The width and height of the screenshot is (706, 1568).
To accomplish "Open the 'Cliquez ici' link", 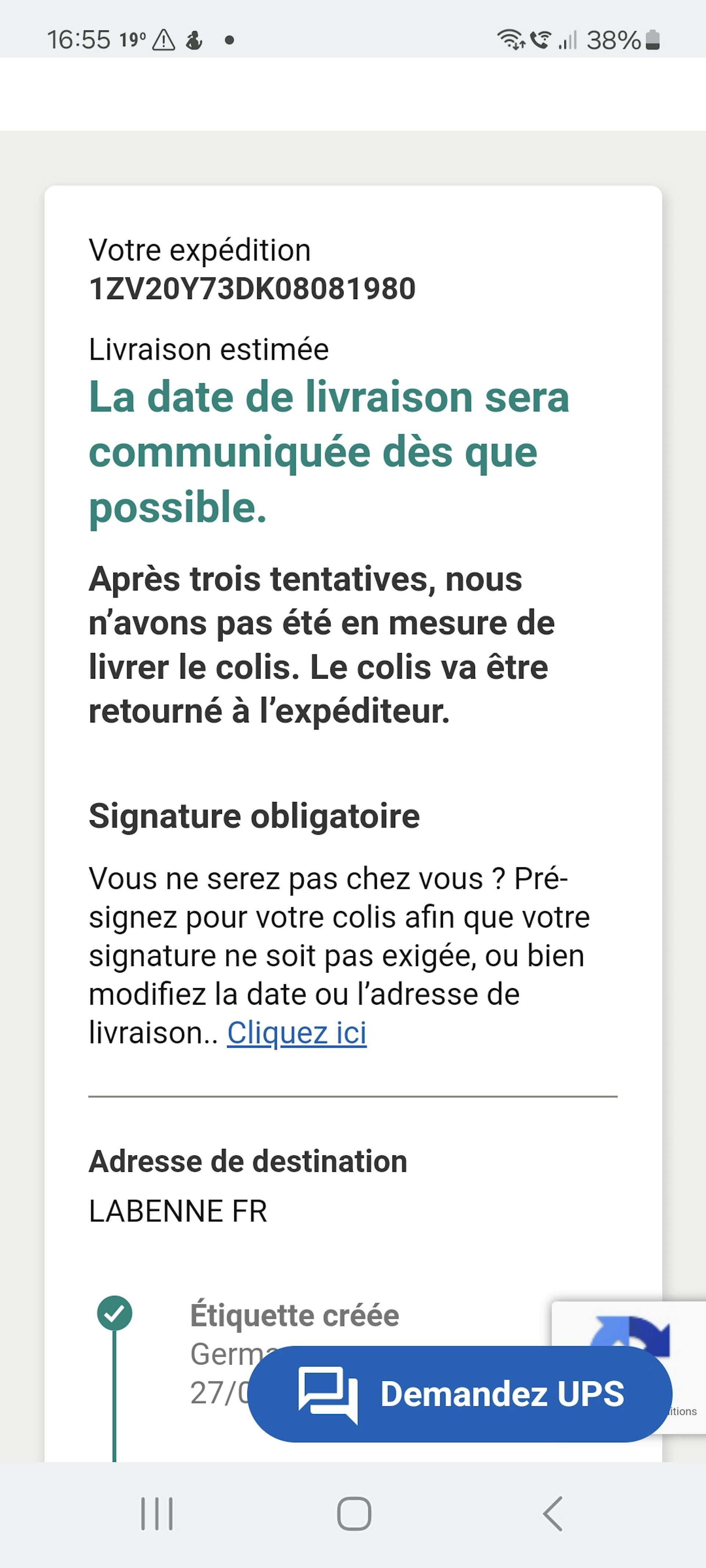I will coord(297,1033).
